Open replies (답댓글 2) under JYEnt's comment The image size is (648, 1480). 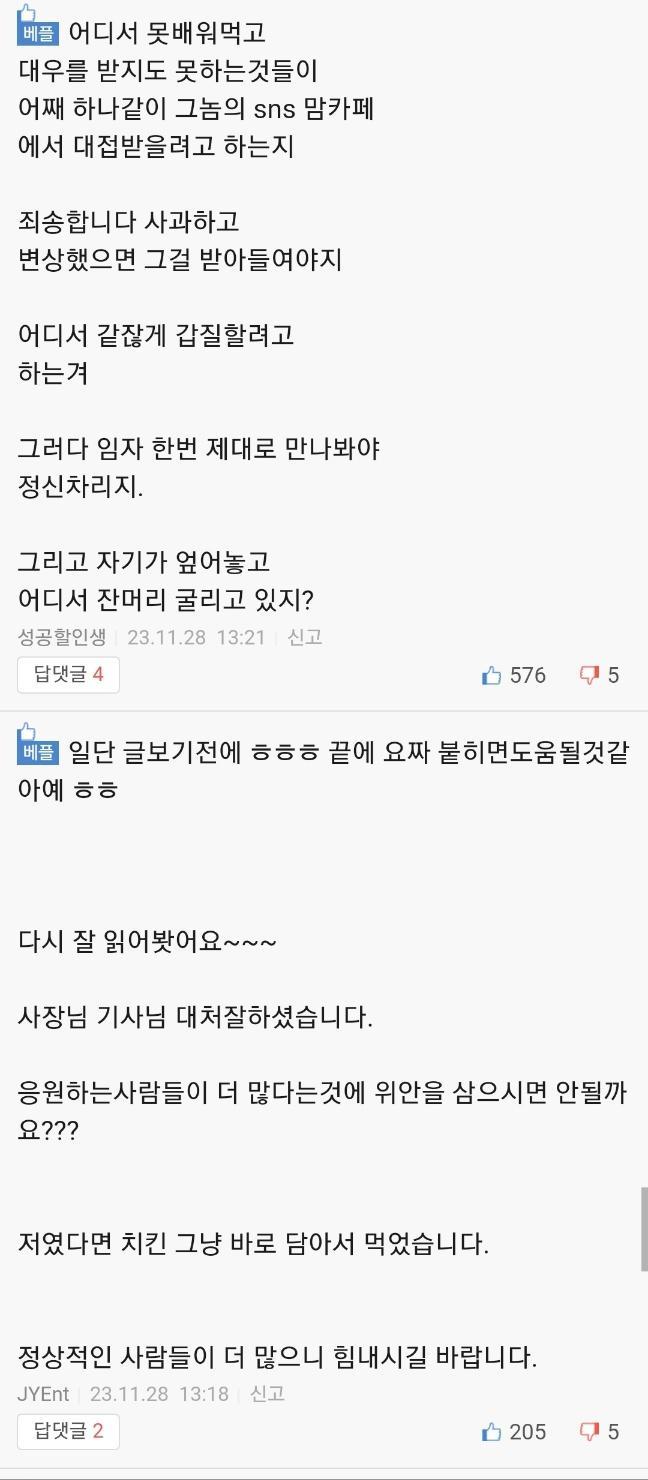coord(68,1431)
